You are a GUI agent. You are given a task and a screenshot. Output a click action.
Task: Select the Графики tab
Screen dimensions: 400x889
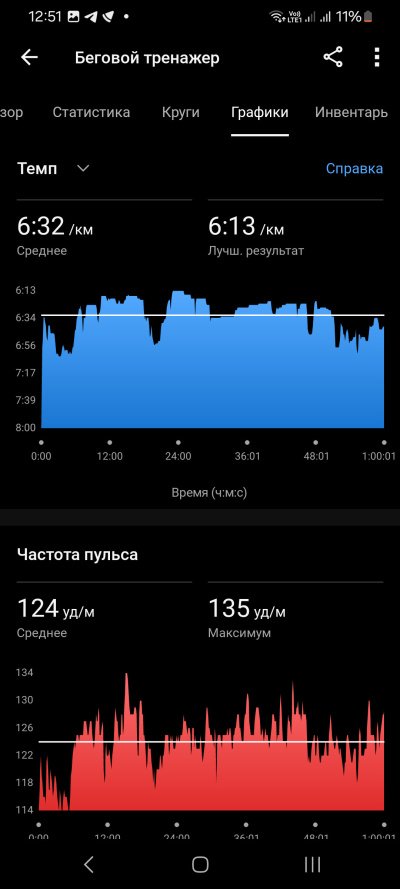click(259, 113)
